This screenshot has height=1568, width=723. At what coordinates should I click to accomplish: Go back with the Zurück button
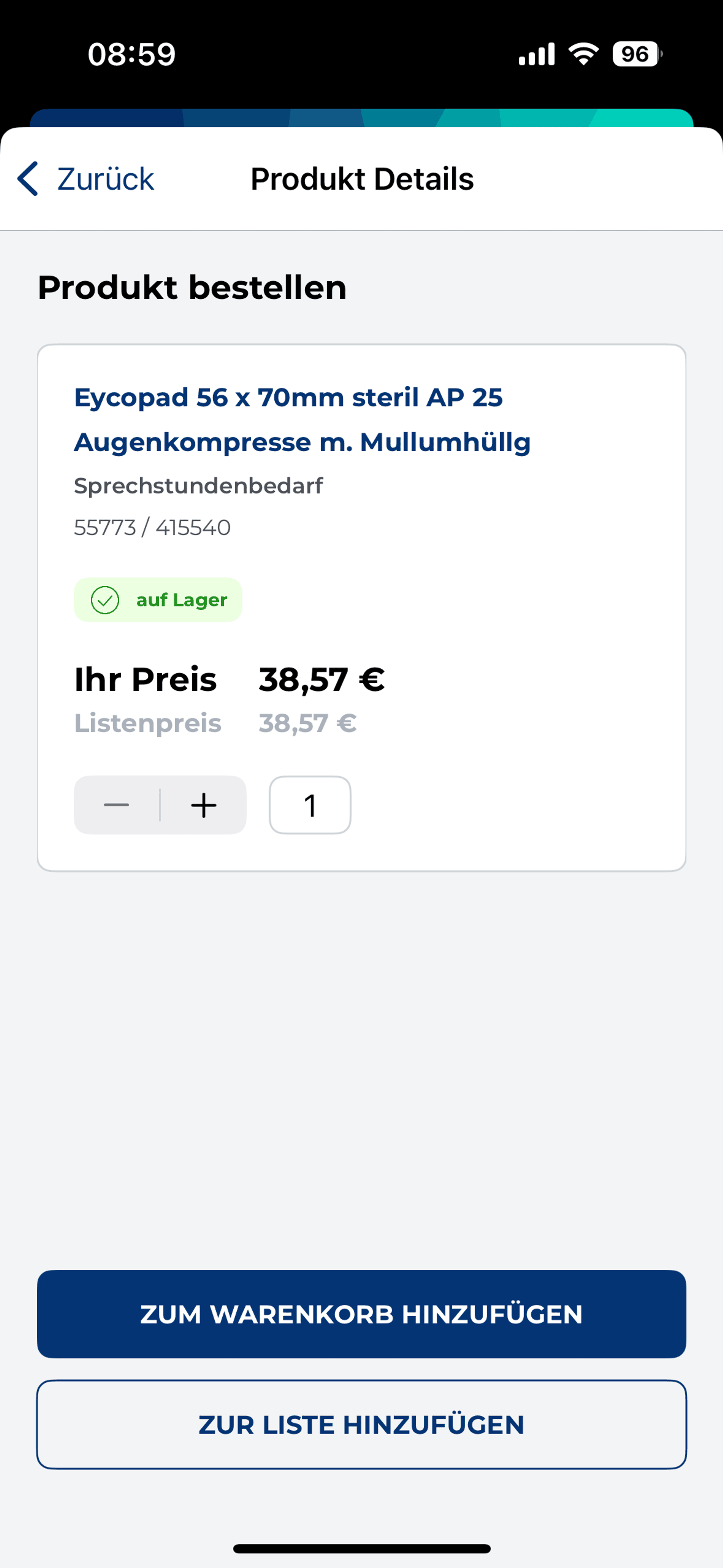[85, 179]
